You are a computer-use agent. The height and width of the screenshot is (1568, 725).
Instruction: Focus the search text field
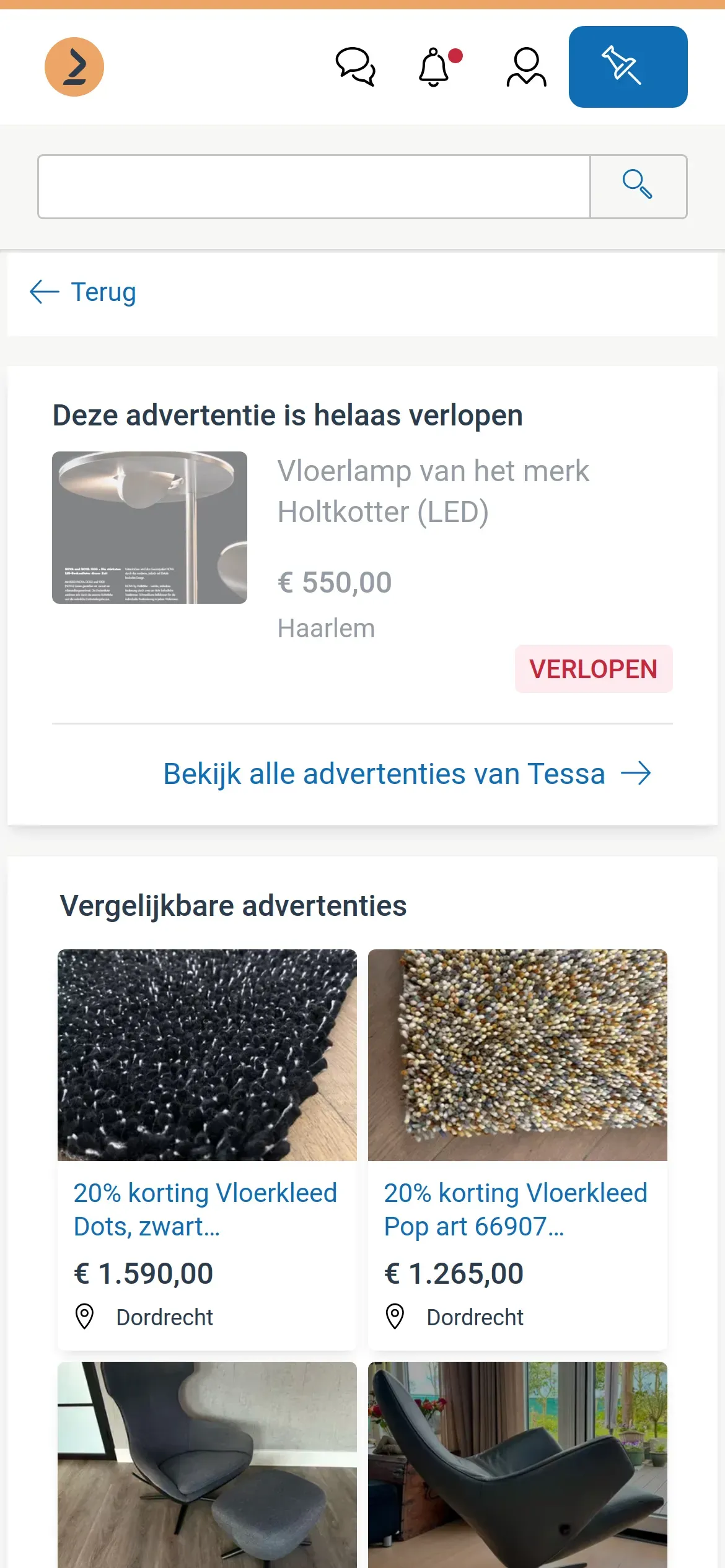coord(314,186)
